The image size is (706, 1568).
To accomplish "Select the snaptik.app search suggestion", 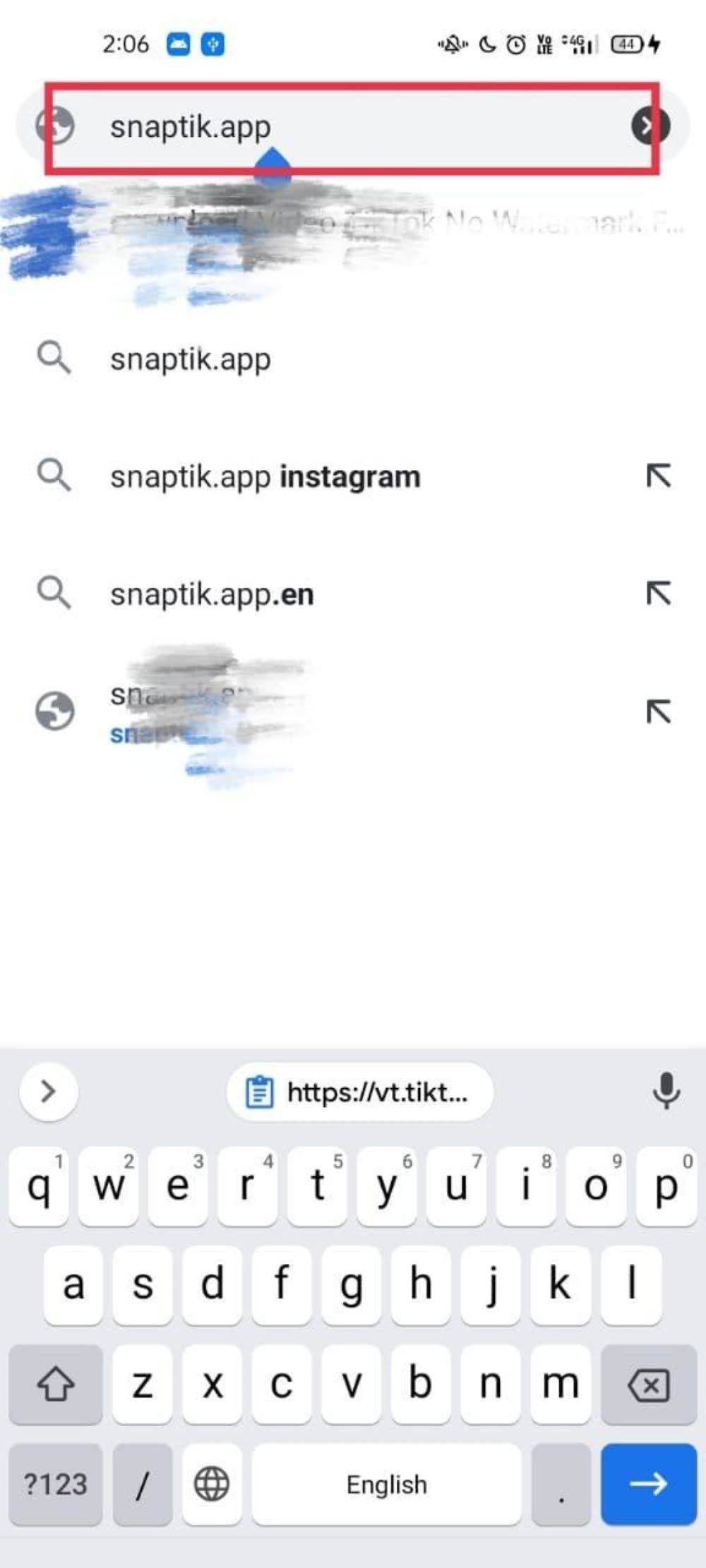I will 191,358.
